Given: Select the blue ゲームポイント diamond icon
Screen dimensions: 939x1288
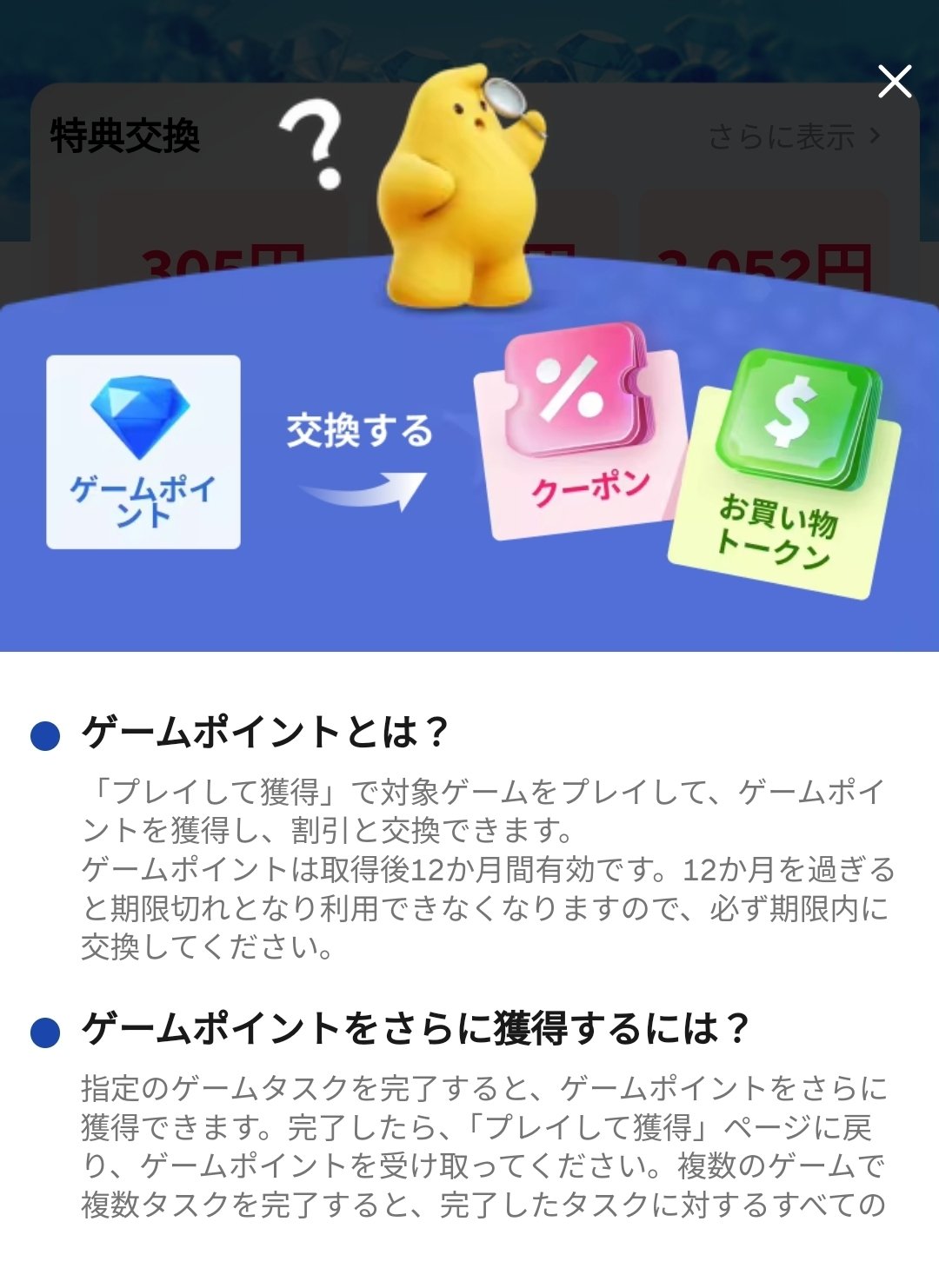Looking at the screenshot, I should [x=144, y=452].
